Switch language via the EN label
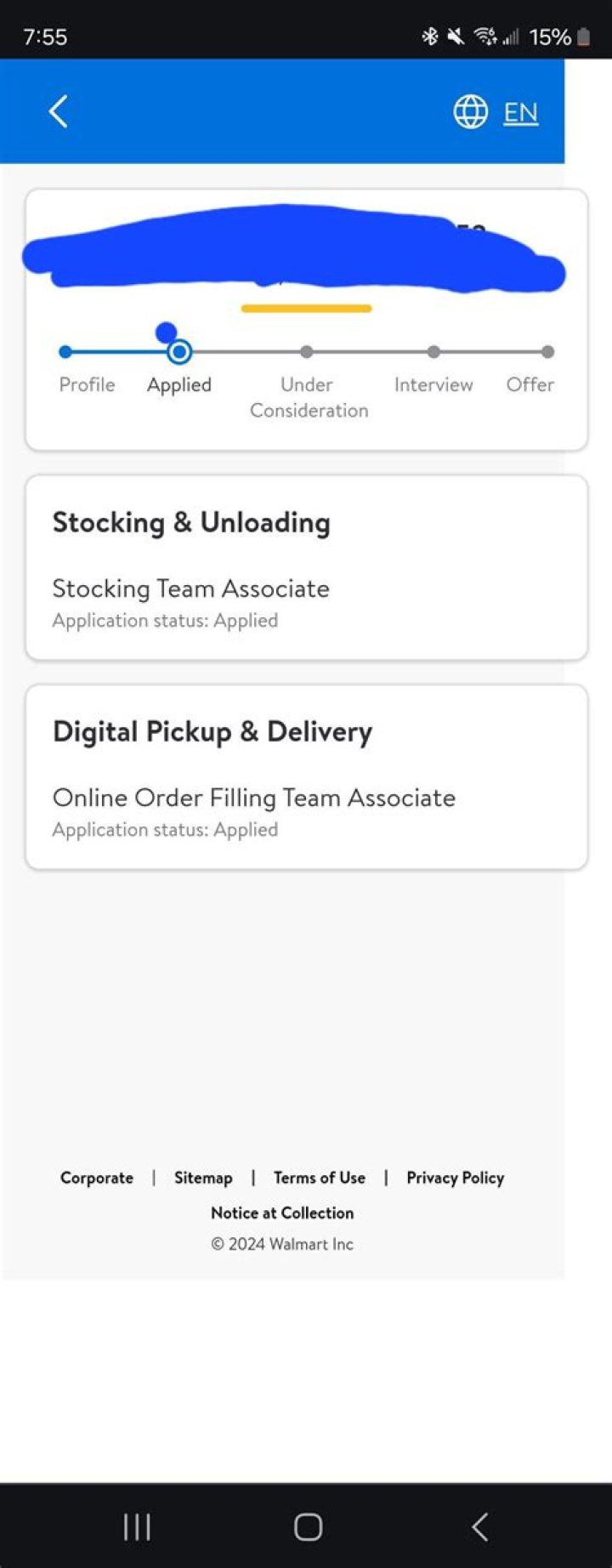 [x=520, y=111]
